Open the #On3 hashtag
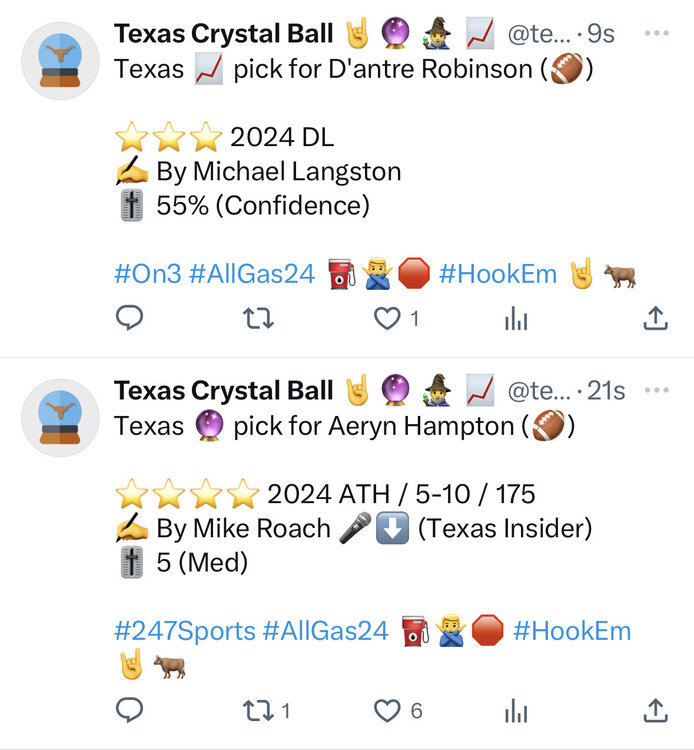The width and height of the screenshot is (694, 750). point(148,274)
